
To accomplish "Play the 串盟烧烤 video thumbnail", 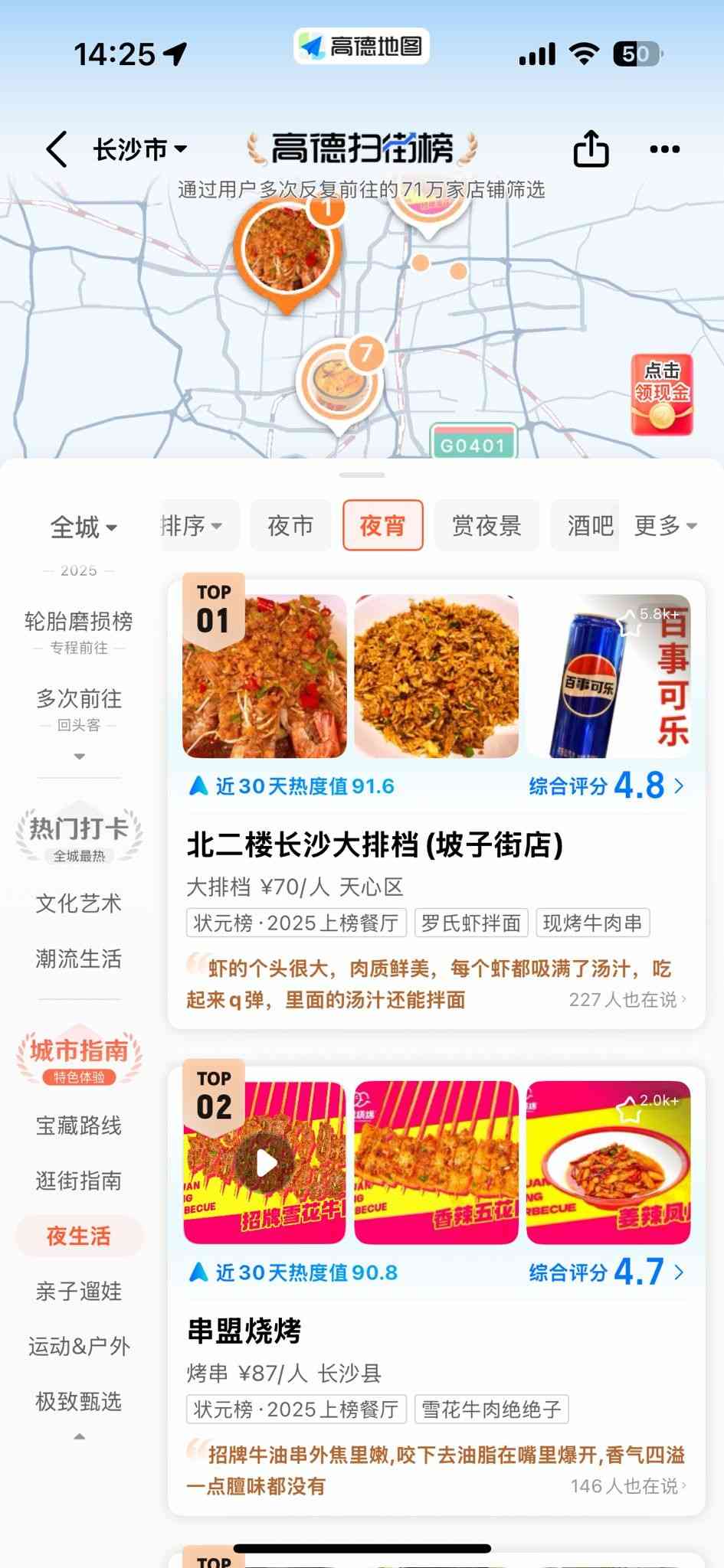I will pyautogui.click(x=265, y=1162).
